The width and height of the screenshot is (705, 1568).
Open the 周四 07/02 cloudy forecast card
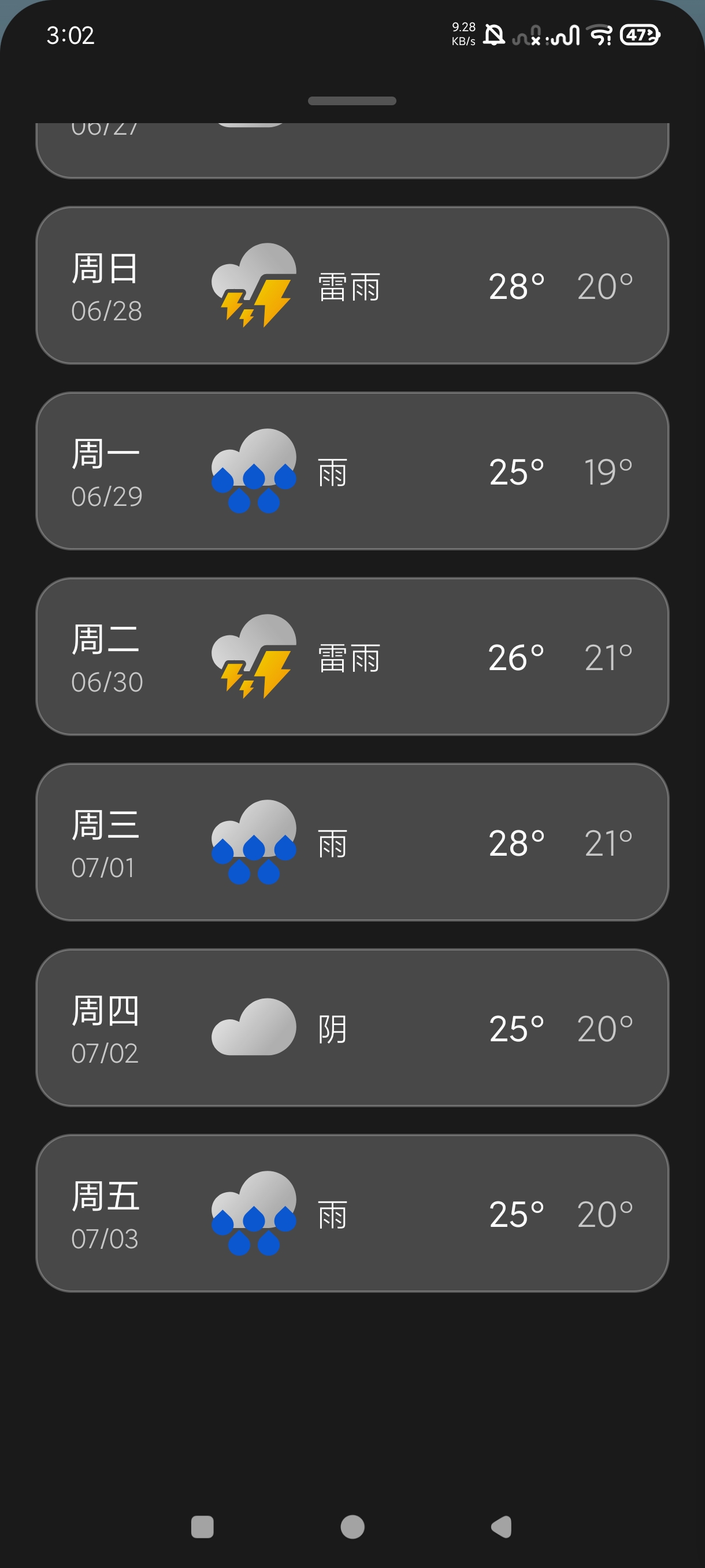[x=352, y=1028]
